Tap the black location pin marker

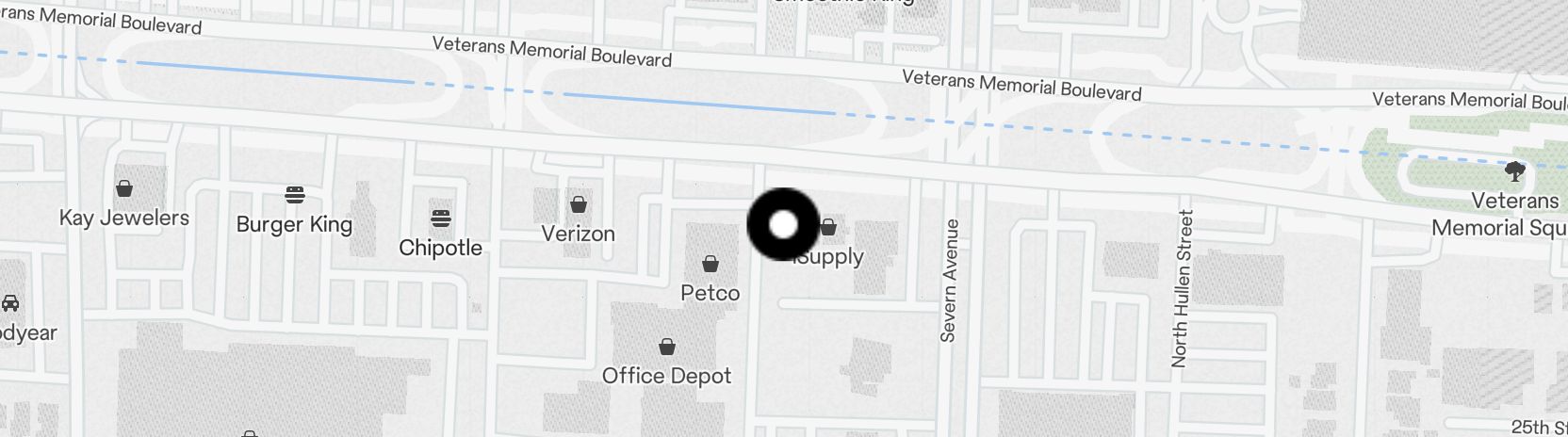783,225
